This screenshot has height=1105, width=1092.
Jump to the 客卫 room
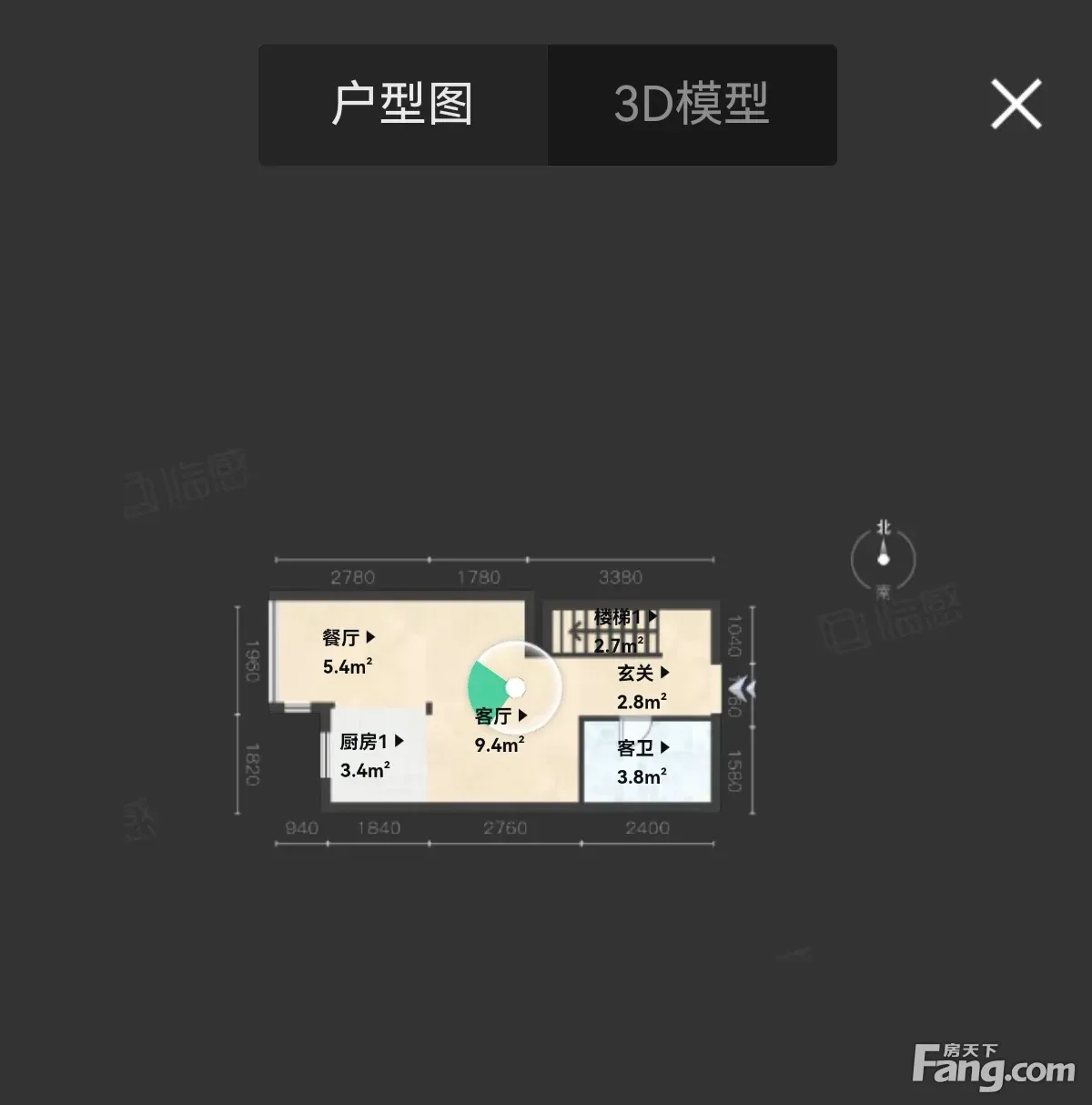tap(643, 748)
